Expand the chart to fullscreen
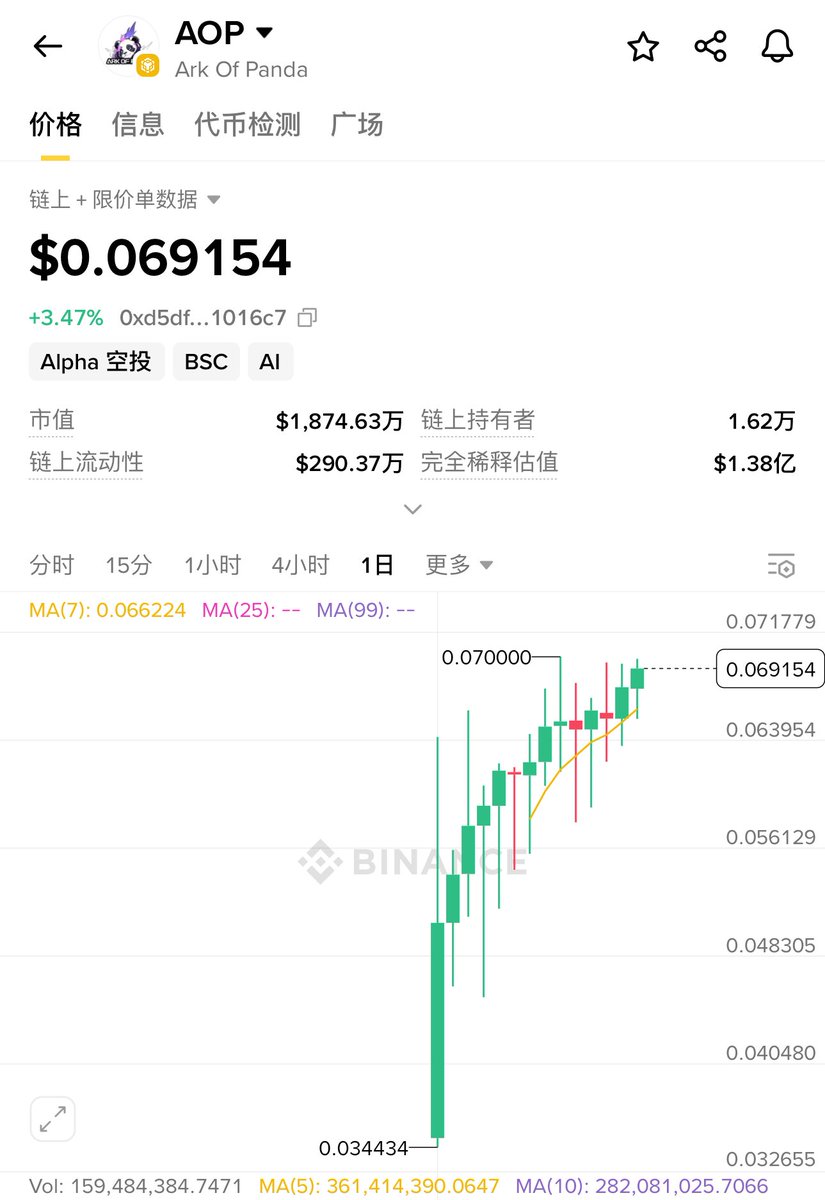This screenshot has width=825, height=1200. 53,1119
